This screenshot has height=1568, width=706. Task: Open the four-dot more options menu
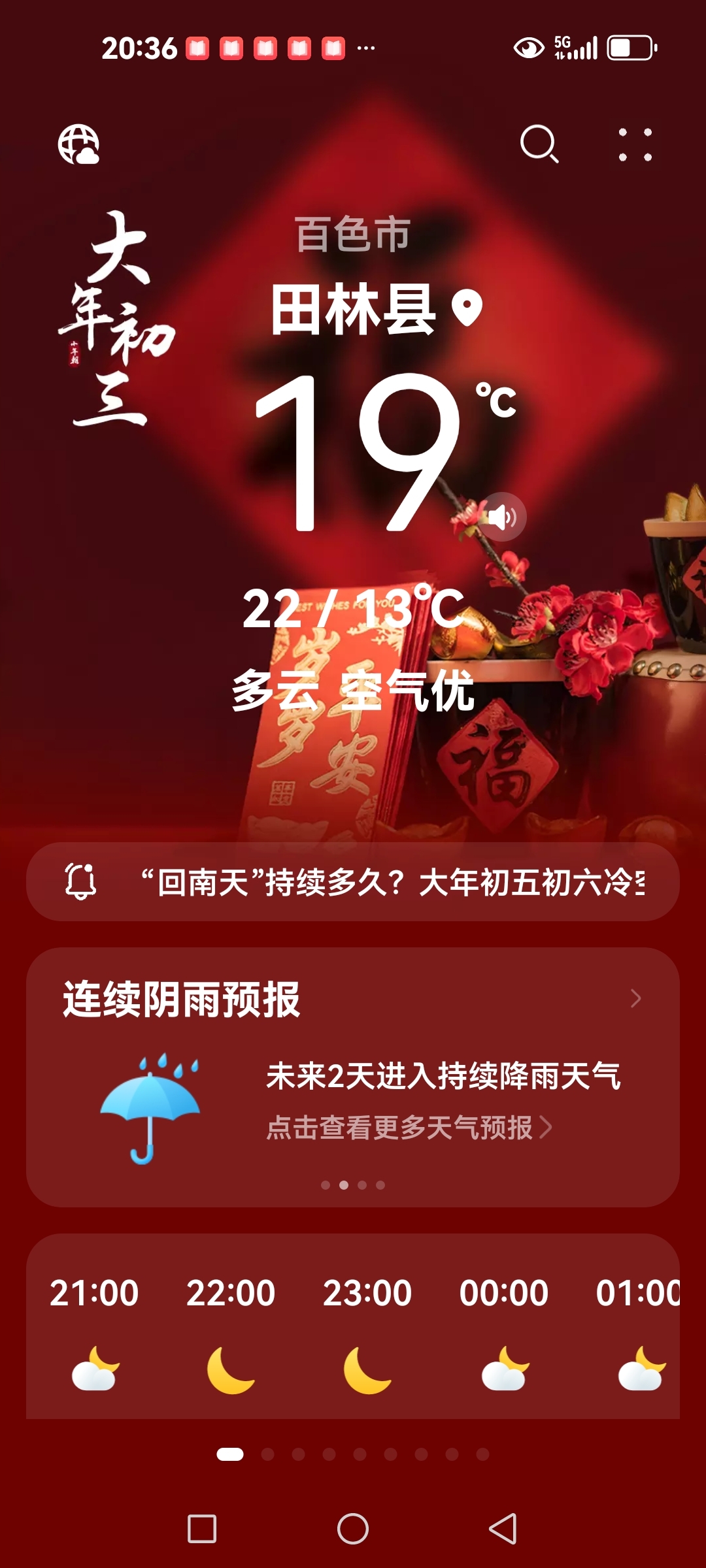point(635,144)
